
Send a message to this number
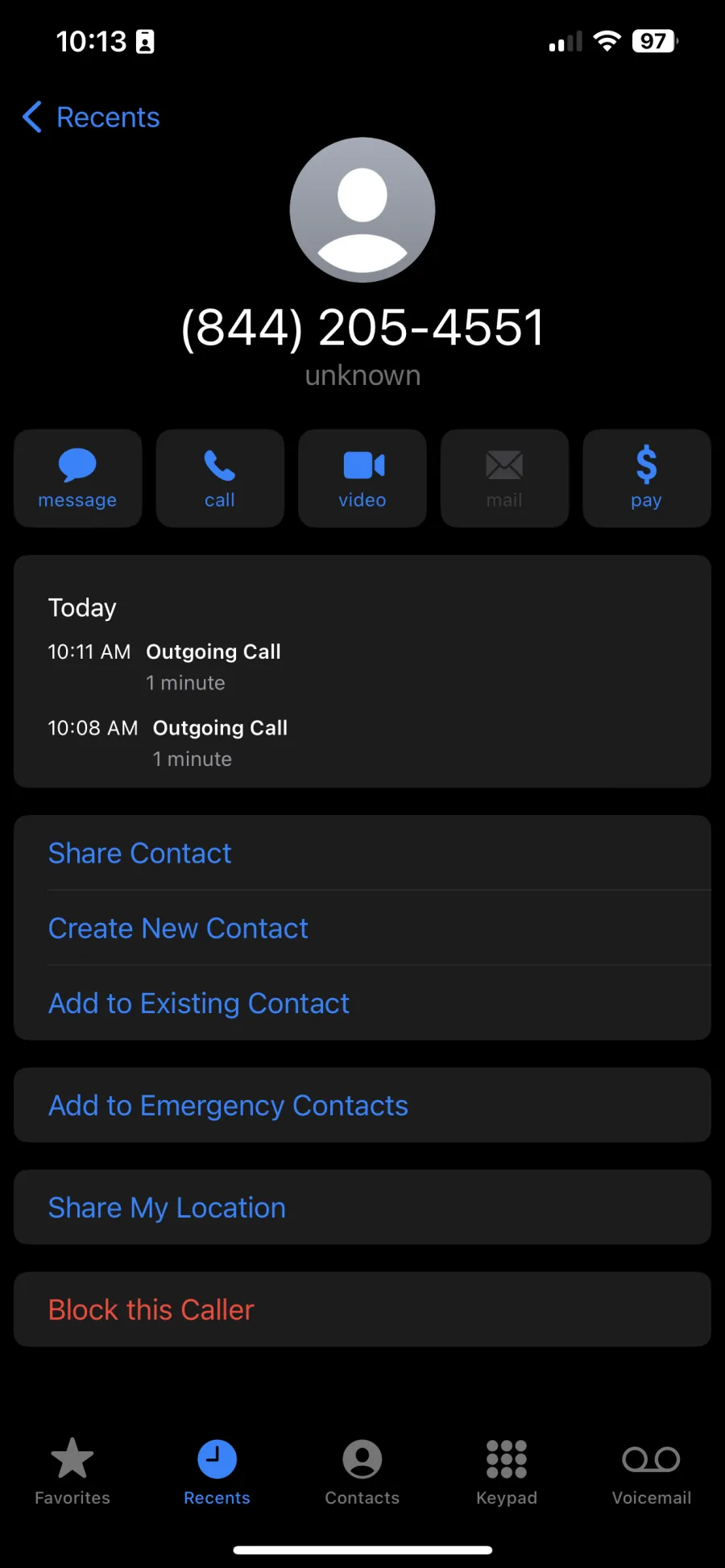pos(77,478)
